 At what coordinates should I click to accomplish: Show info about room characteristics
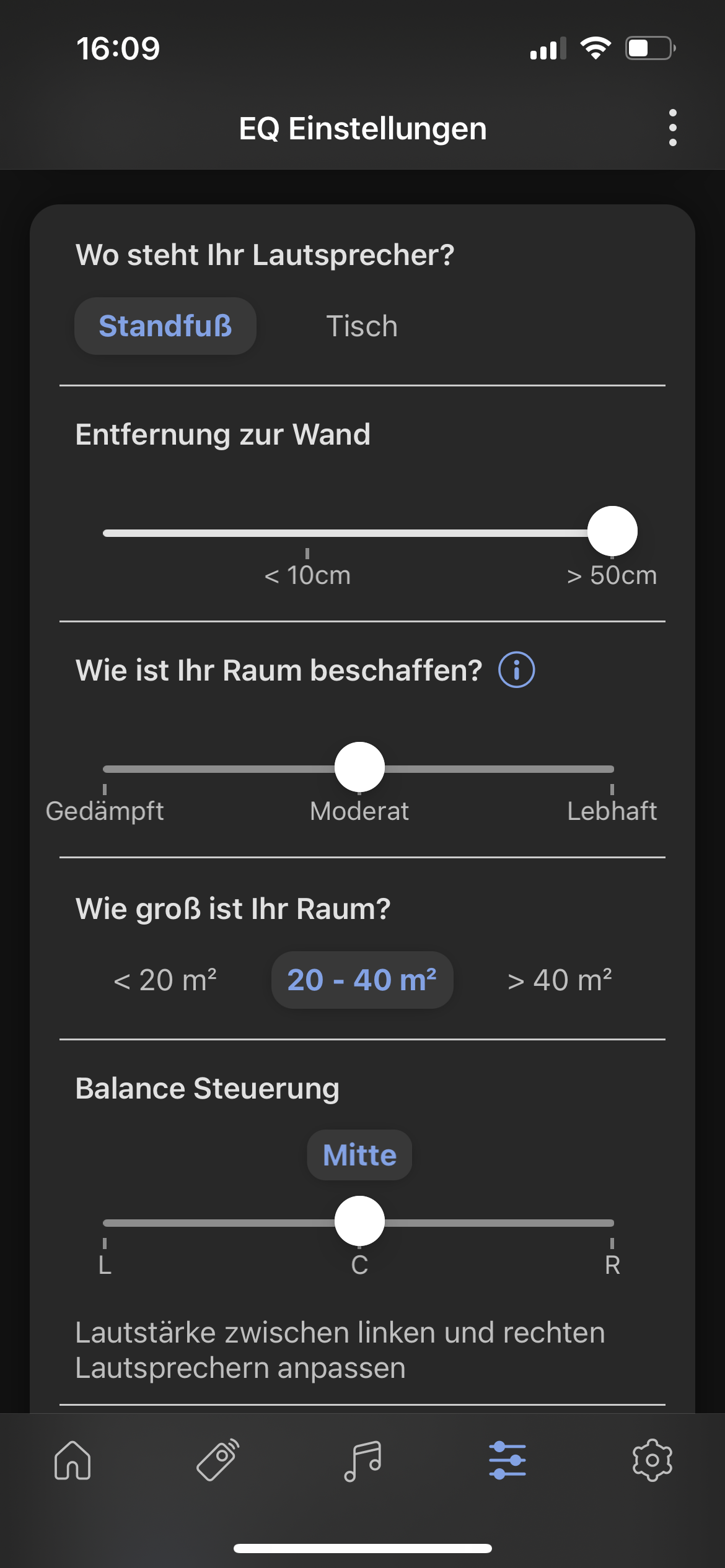pos(516,670)
